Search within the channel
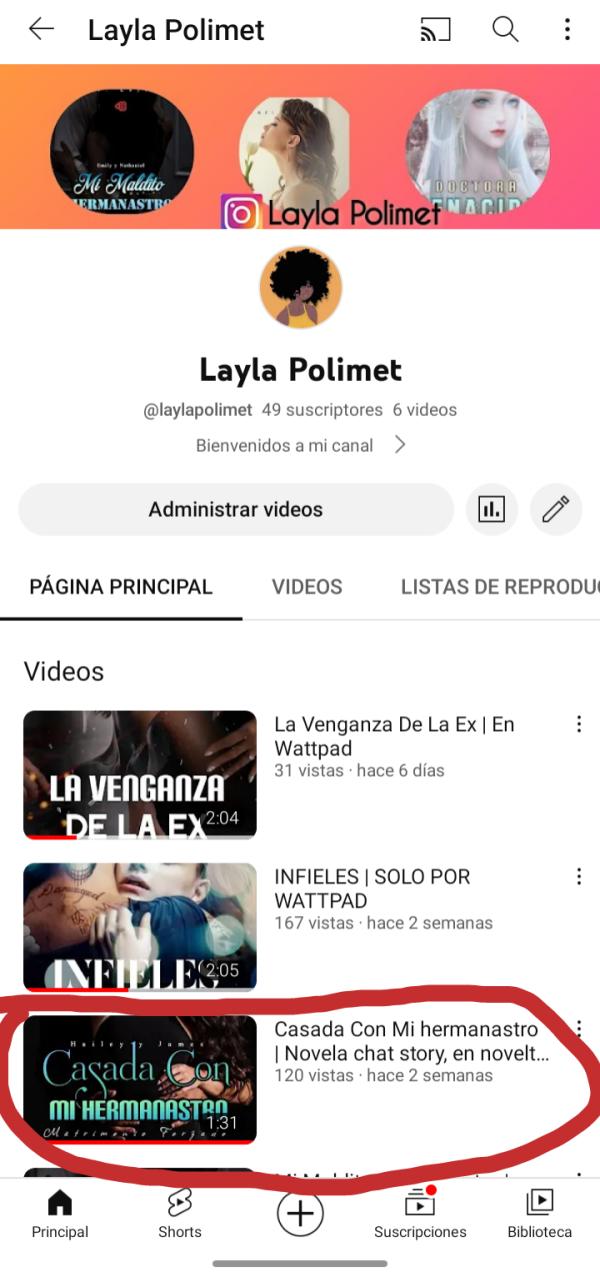Screen dimensions: 600x1282 [505, 30]
